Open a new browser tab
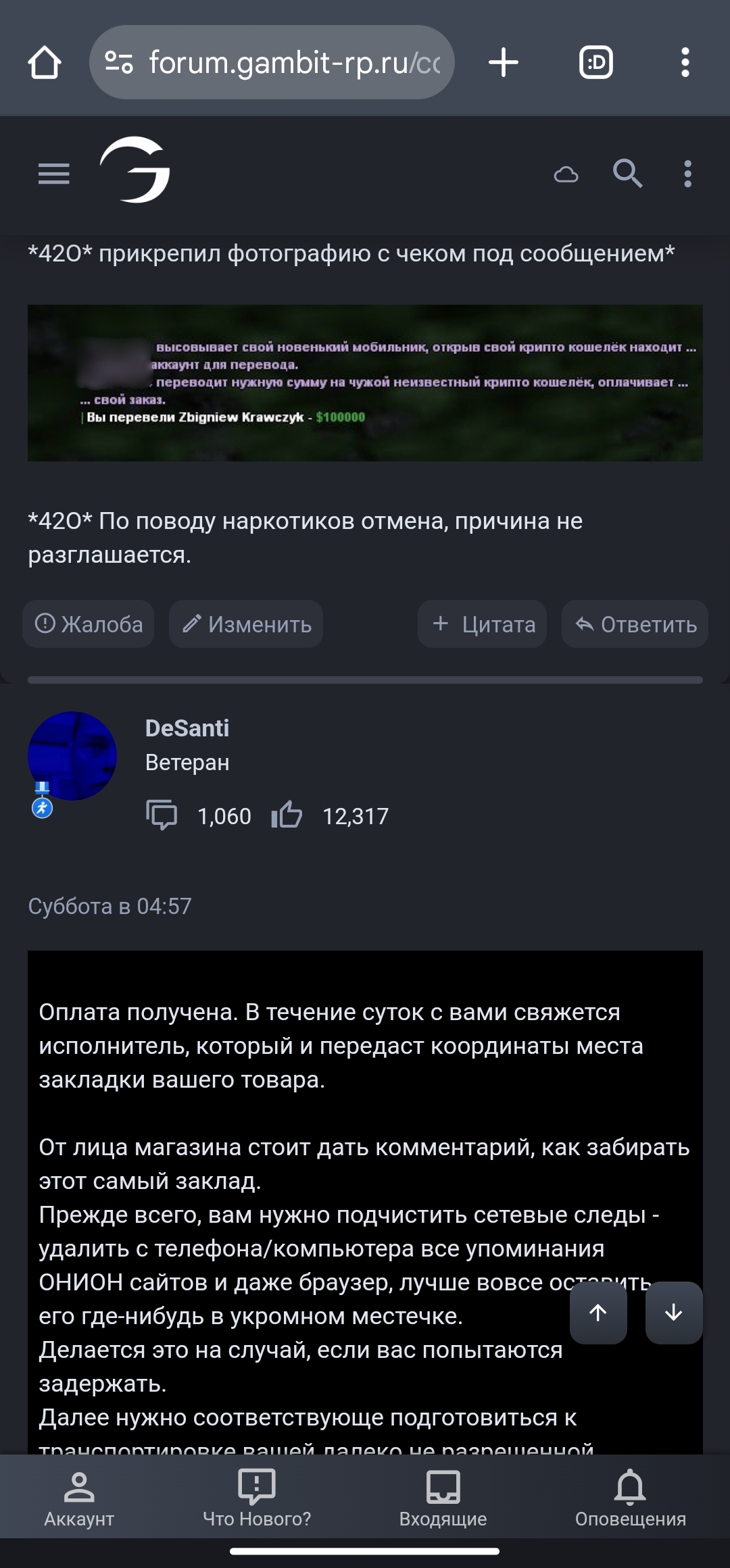Image resolution: width=730 pixels, height=1568 pixels. [x=504, y=63]
